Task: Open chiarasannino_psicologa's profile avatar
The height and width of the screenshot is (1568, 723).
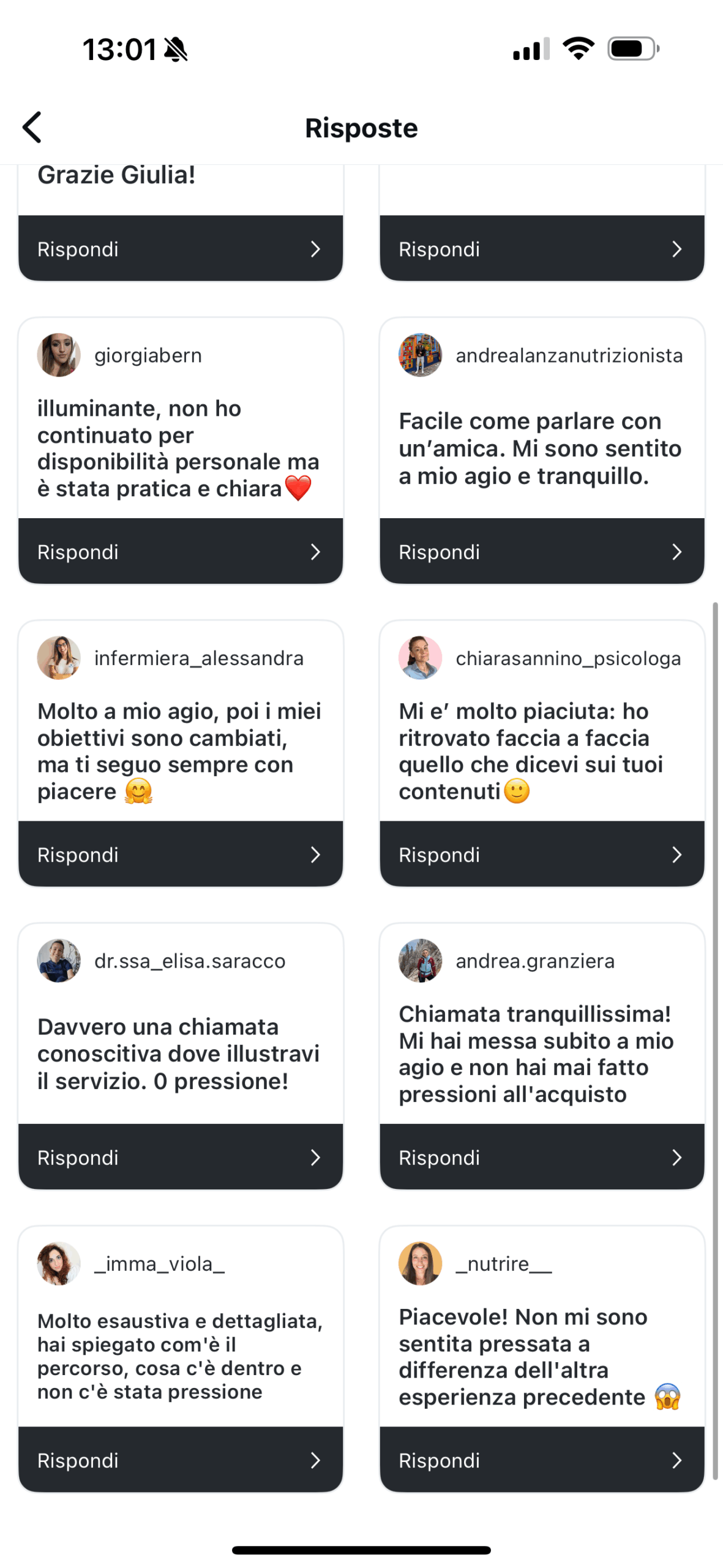Action: 420,657
